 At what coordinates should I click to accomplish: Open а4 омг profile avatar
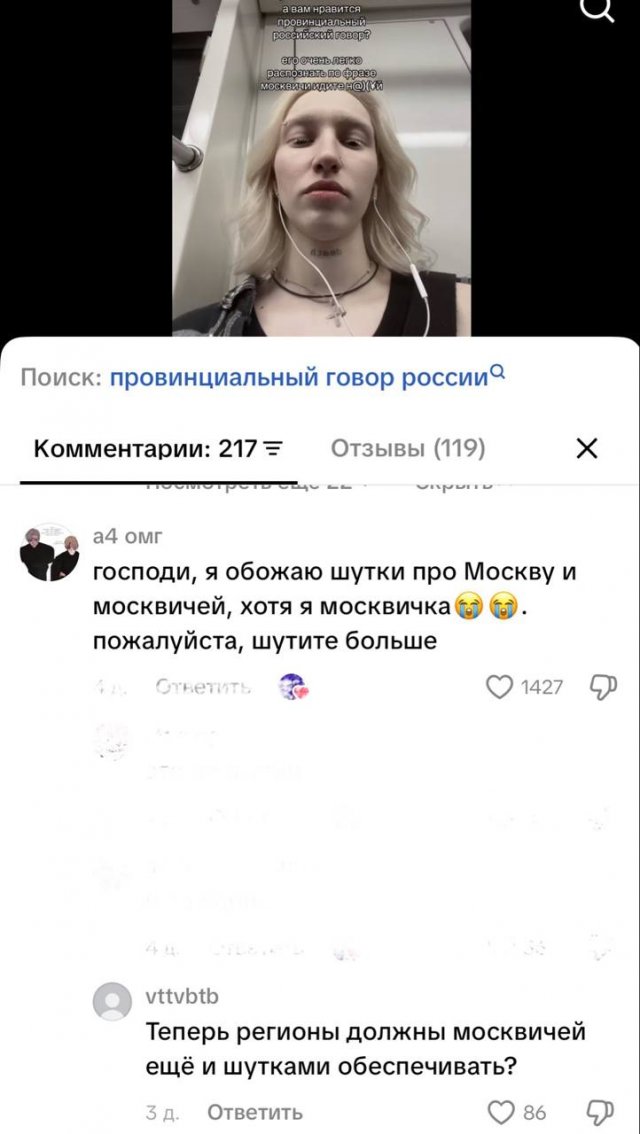point(49,553)
